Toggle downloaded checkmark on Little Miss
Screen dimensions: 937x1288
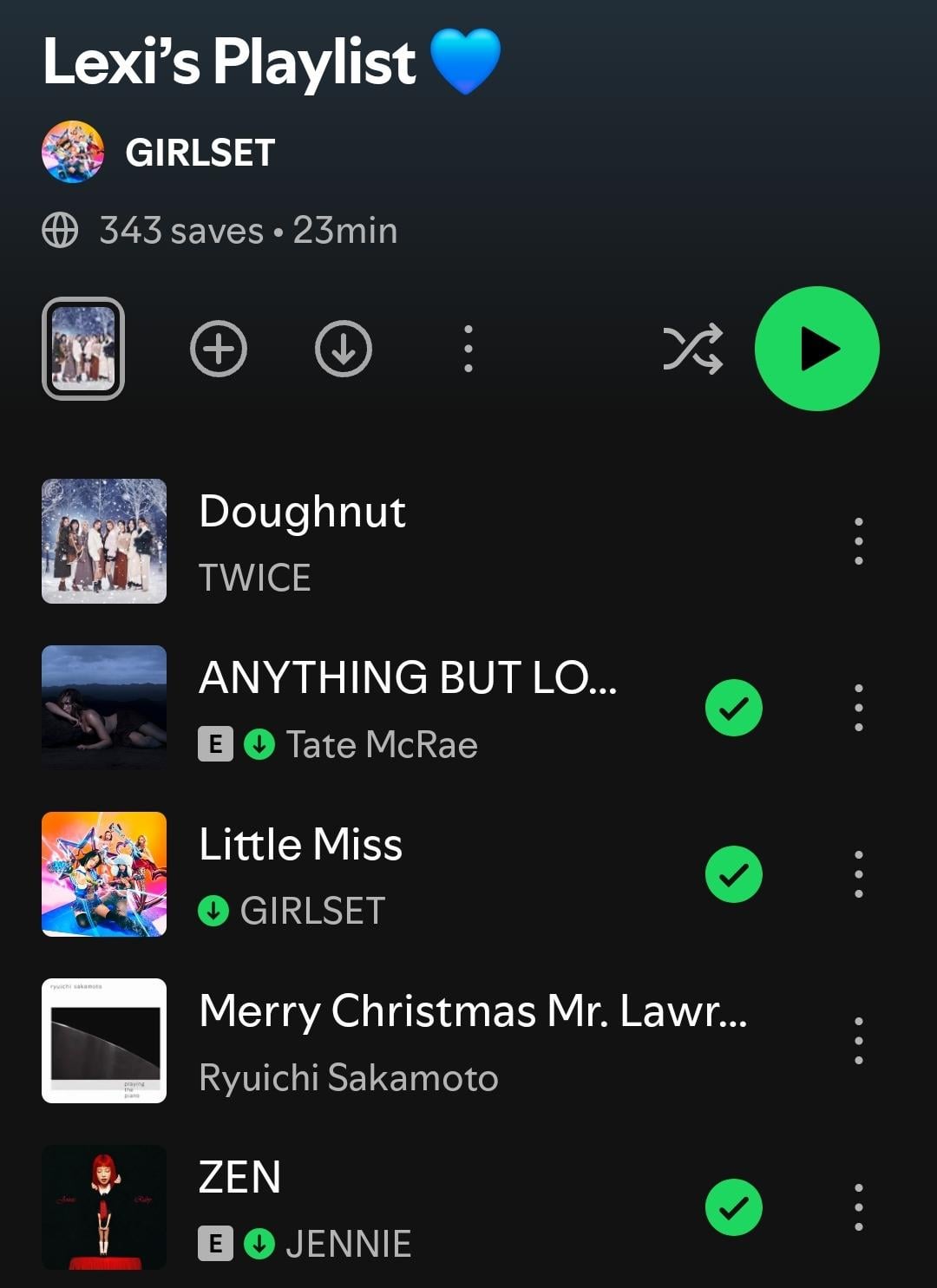click(x=733, y=873)
